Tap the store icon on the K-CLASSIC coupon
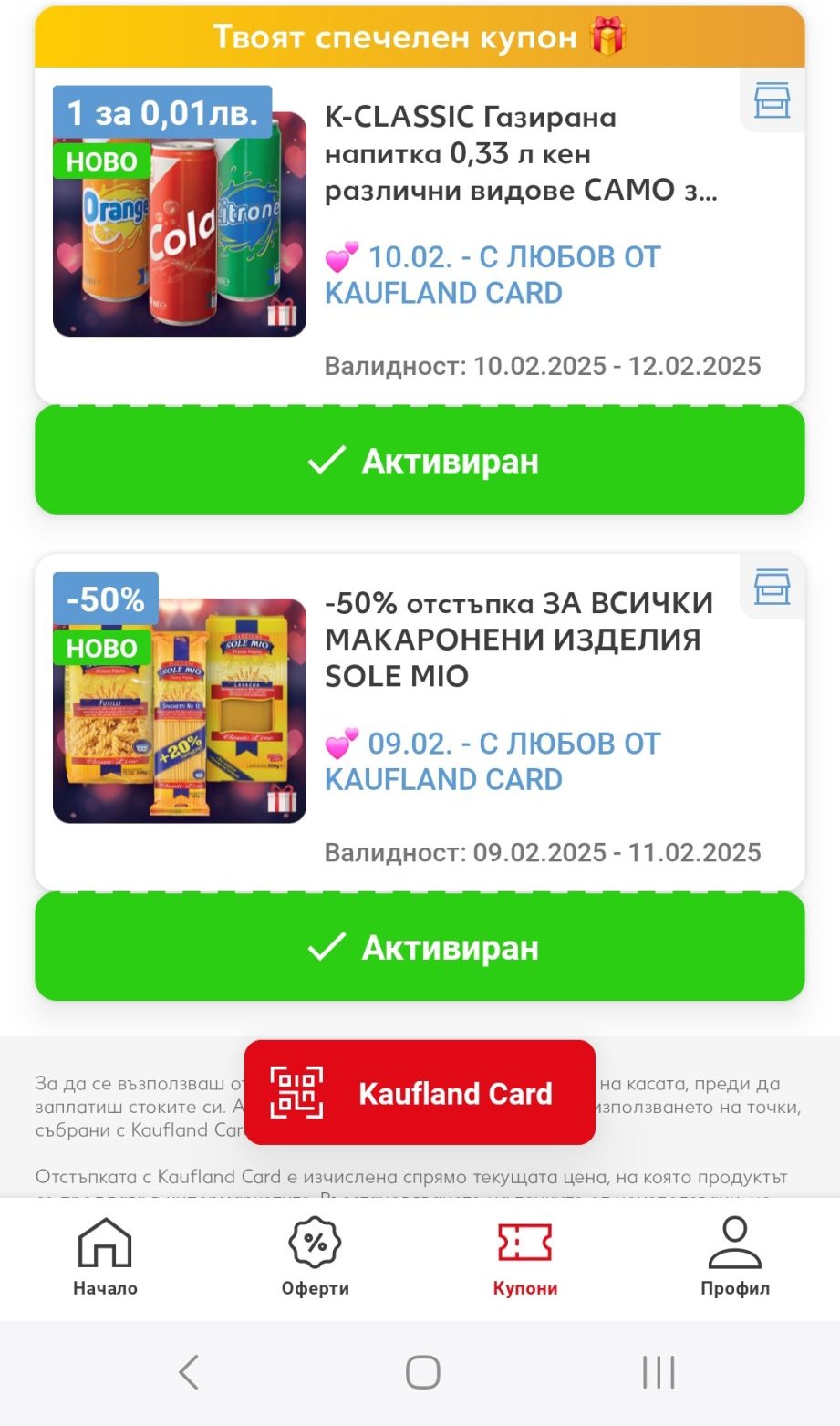 coord(772,100)
